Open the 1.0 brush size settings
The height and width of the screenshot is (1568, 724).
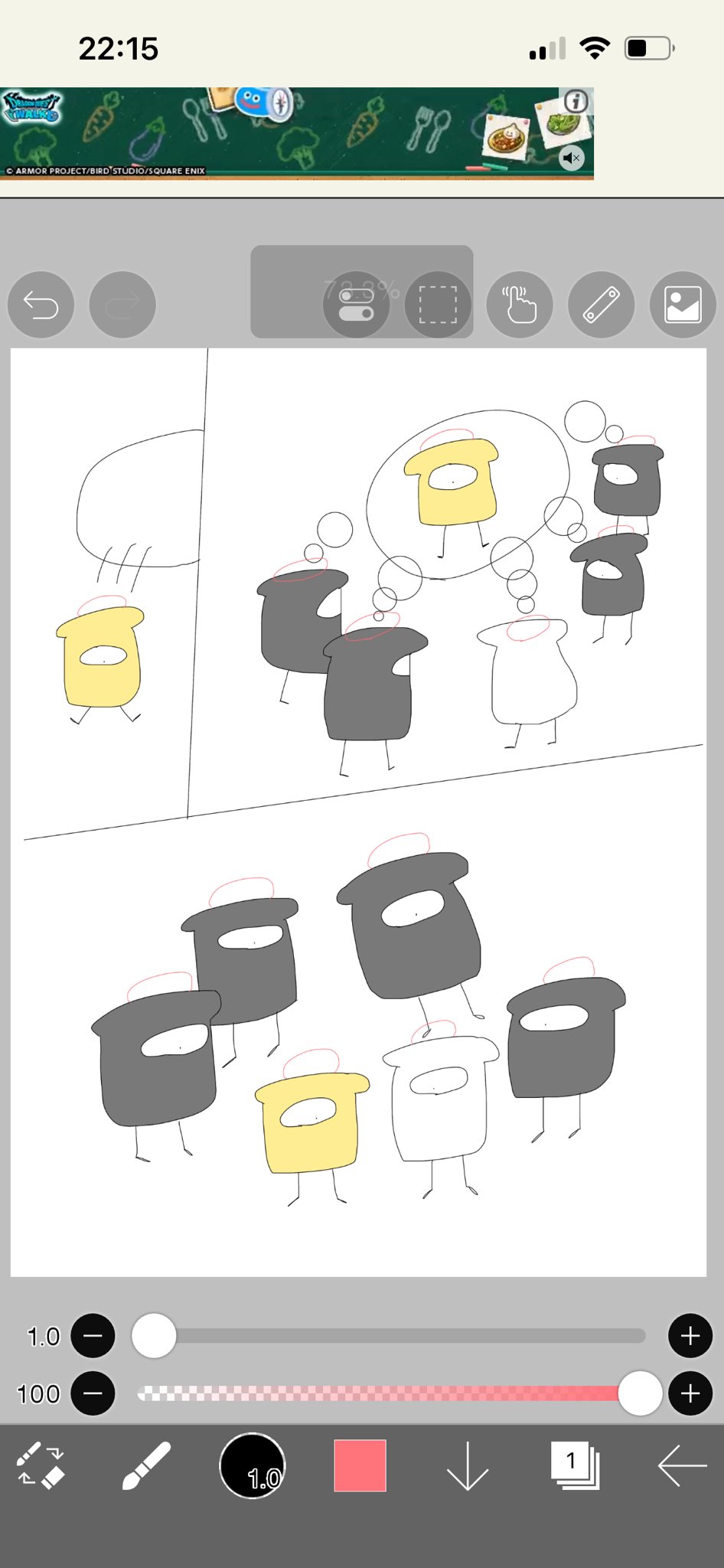pyautogui.click(x=253, y=1466)
